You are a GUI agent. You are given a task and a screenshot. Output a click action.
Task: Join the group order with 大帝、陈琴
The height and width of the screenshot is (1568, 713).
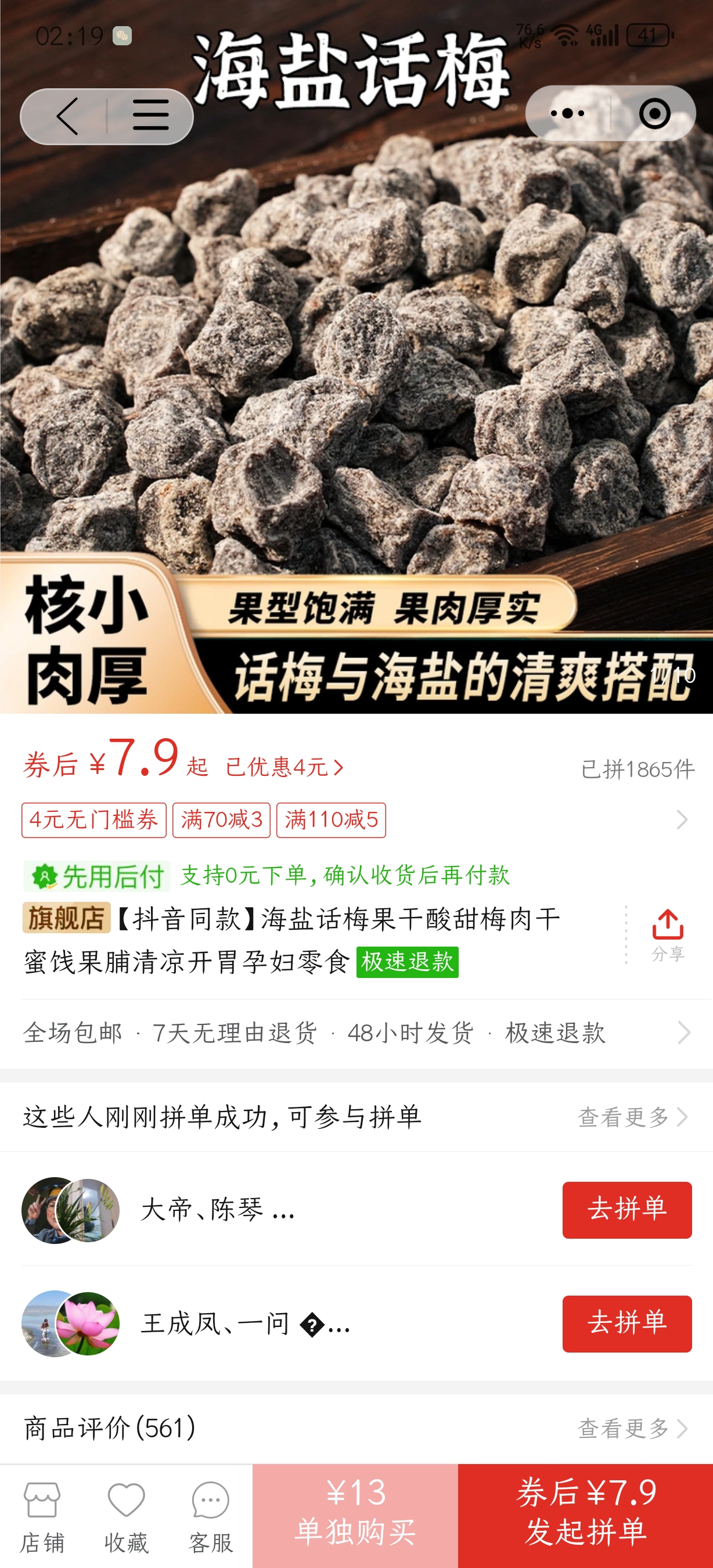(626, 1210)
